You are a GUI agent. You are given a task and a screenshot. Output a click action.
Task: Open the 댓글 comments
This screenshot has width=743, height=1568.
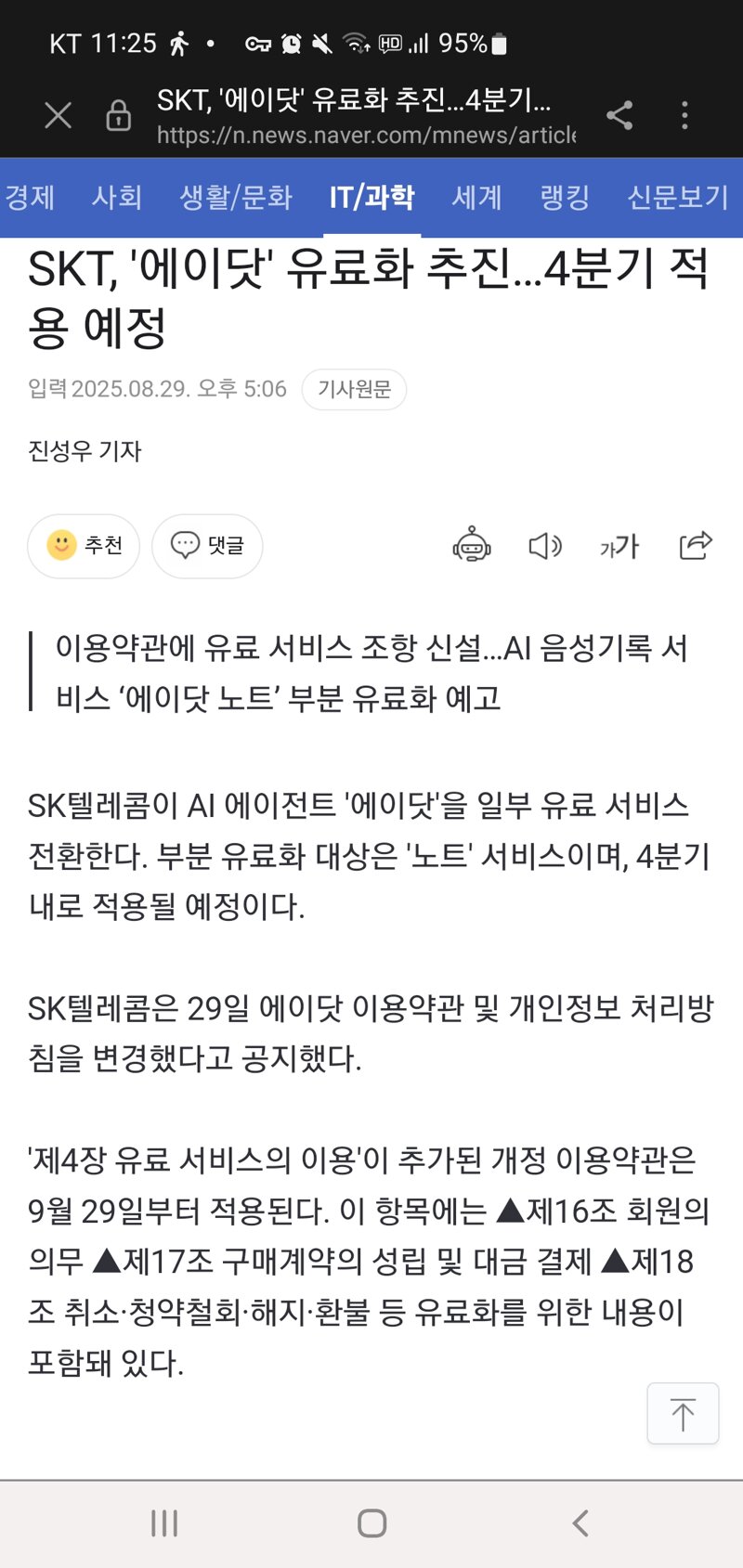coord(207,546)
